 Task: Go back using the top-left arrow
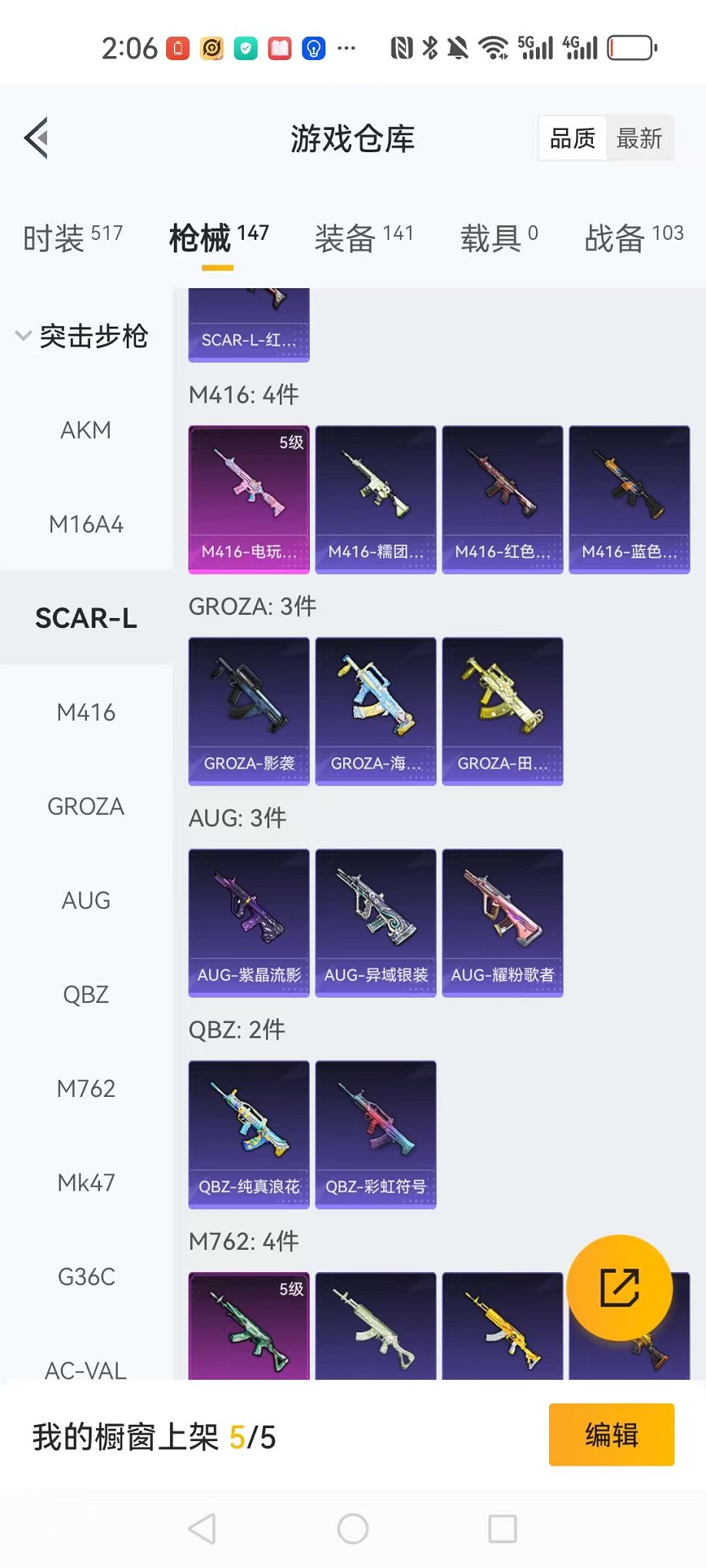[36, 138]
